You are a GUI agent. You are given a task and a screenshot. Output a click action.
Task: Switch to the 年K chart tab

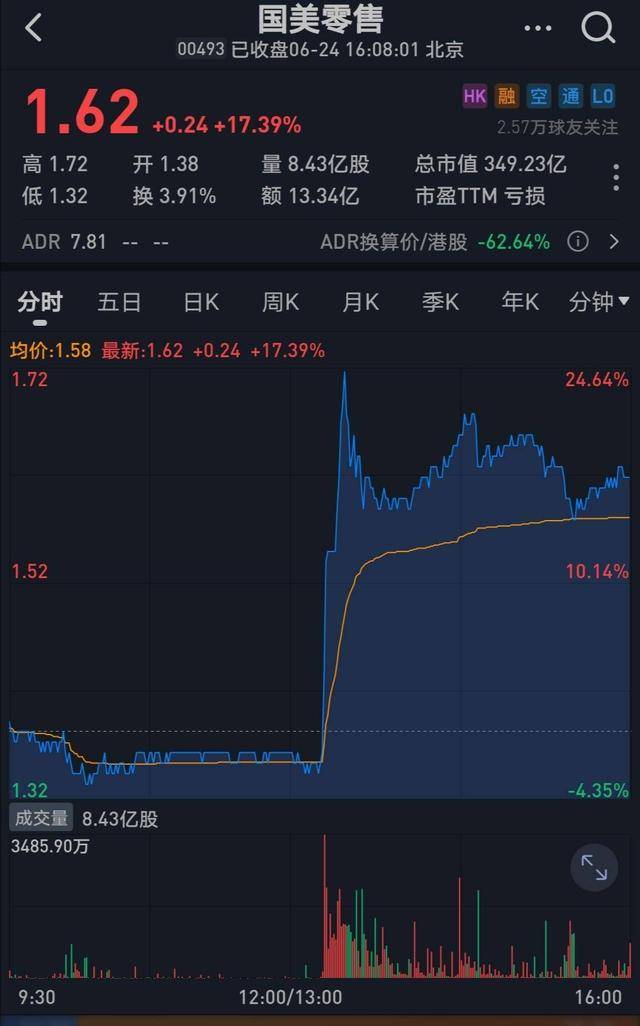point(520,302)
